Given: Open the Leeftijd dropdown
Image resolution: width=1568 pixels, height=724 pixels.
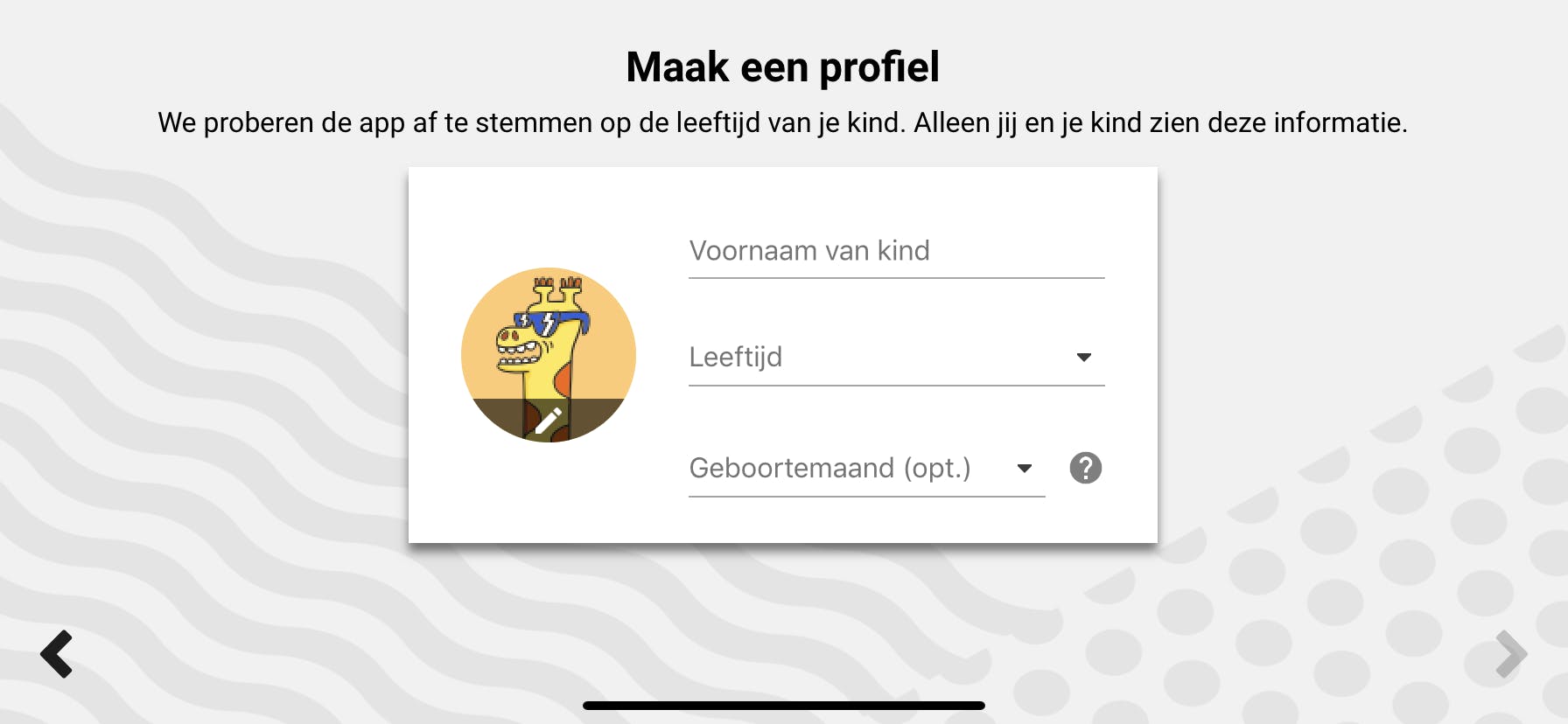Looking at the screenshot, I should [896, 358].
